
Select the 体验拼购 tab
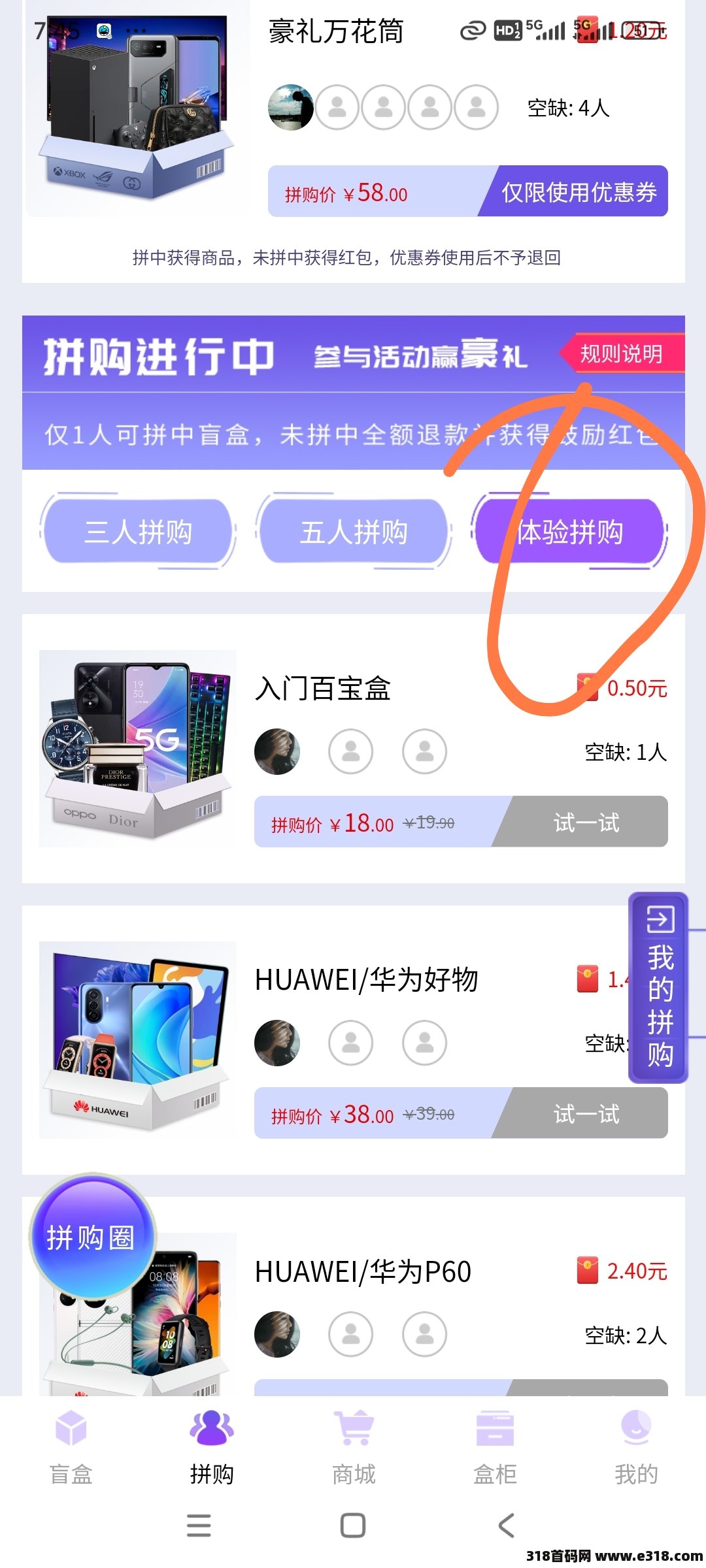[x=569, y=532]
